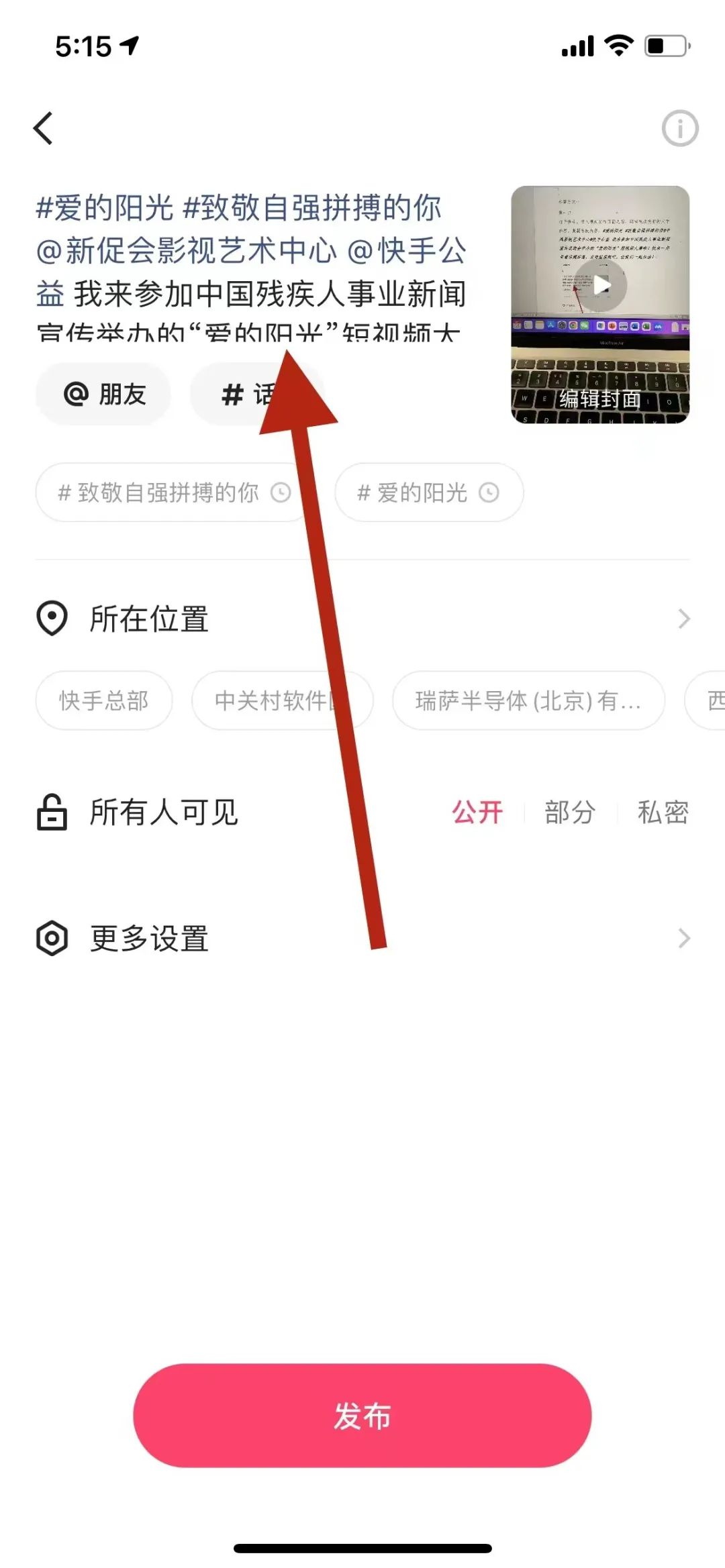The image size is (725, 1568).
Task: Go back using the top-left arrow
Action: point(43,128)
